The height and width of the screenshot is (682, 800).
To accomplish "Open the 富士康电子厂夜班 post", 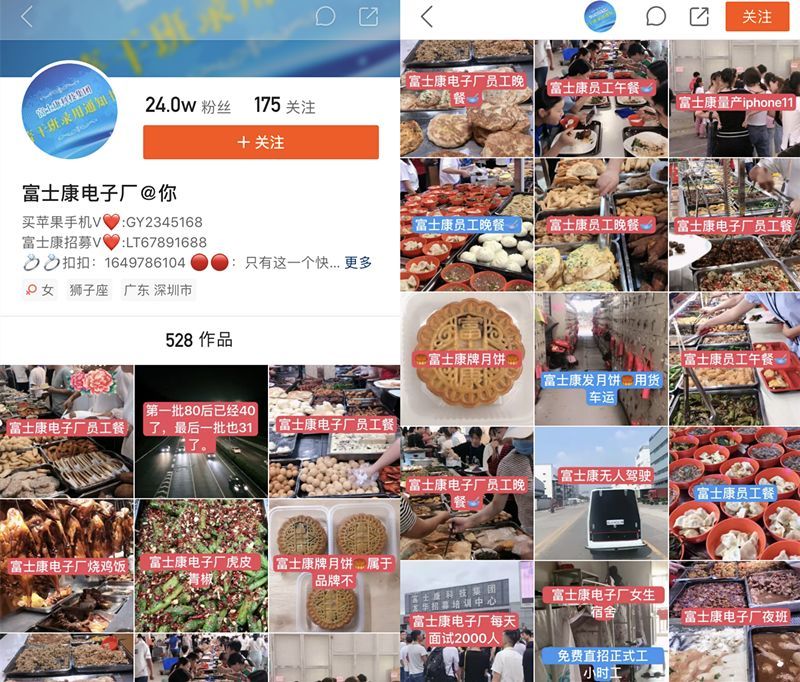I will coord(734,620).
